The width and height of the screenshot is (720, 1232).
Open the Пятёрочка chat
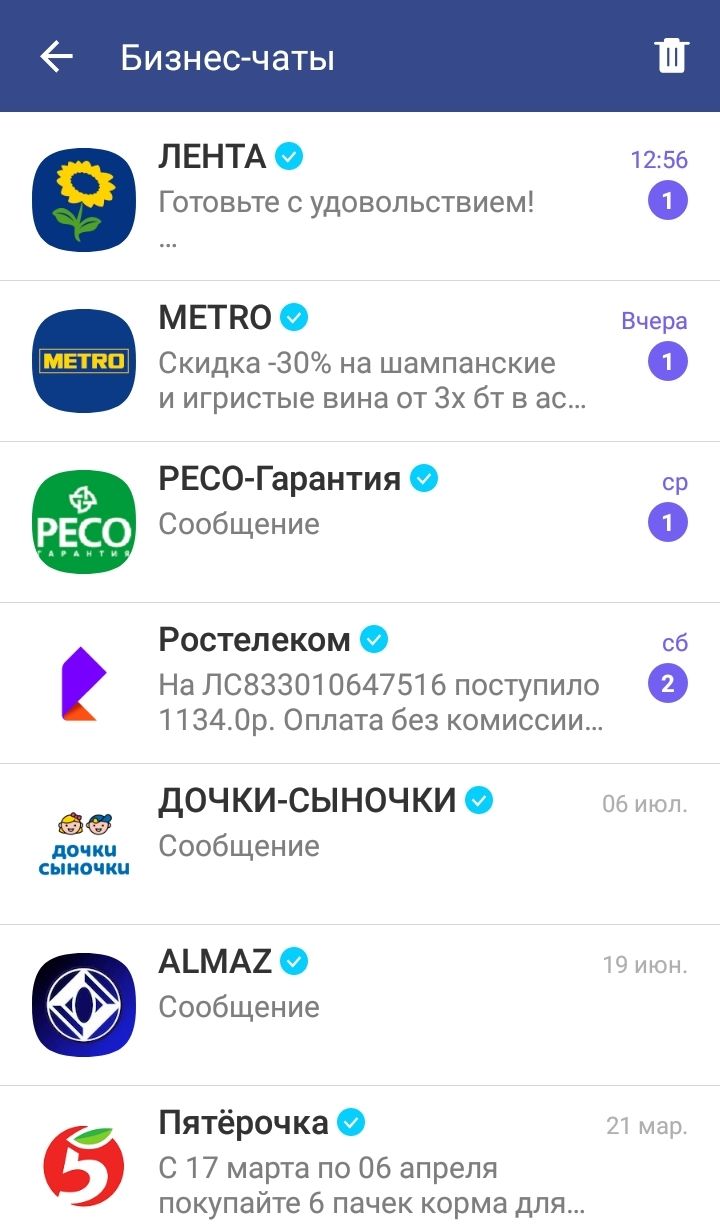pyautogui.click(x=360, y=1160)
